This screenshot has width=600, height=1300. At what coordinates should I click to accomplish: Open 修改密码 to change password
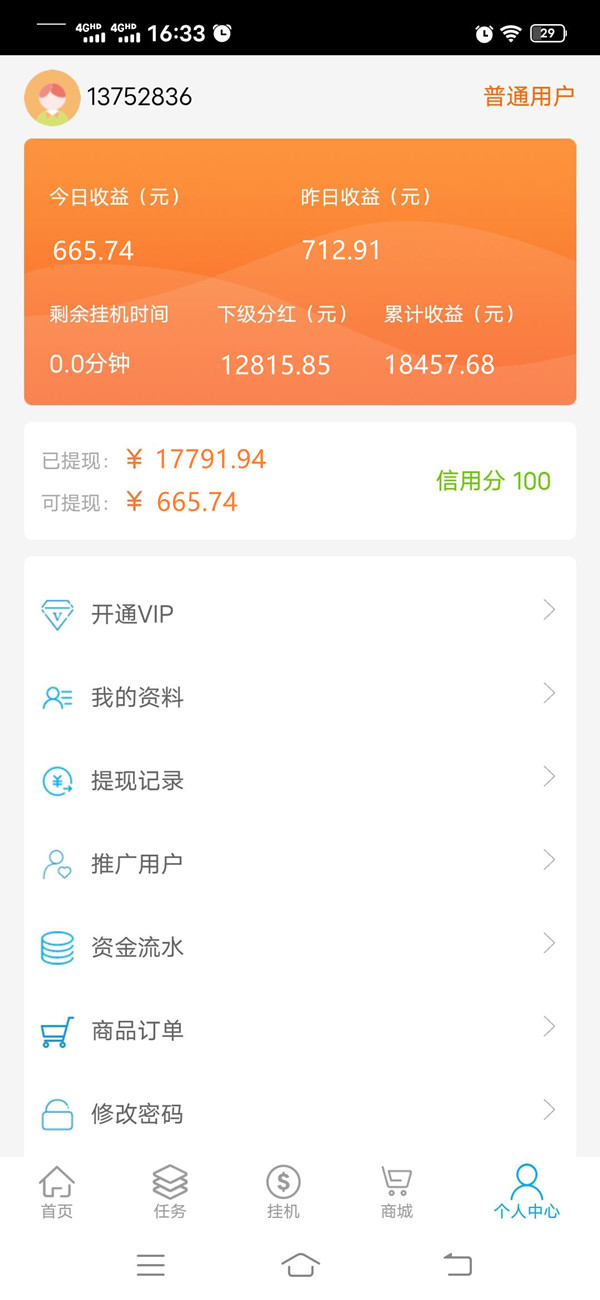coord(300,1113)
